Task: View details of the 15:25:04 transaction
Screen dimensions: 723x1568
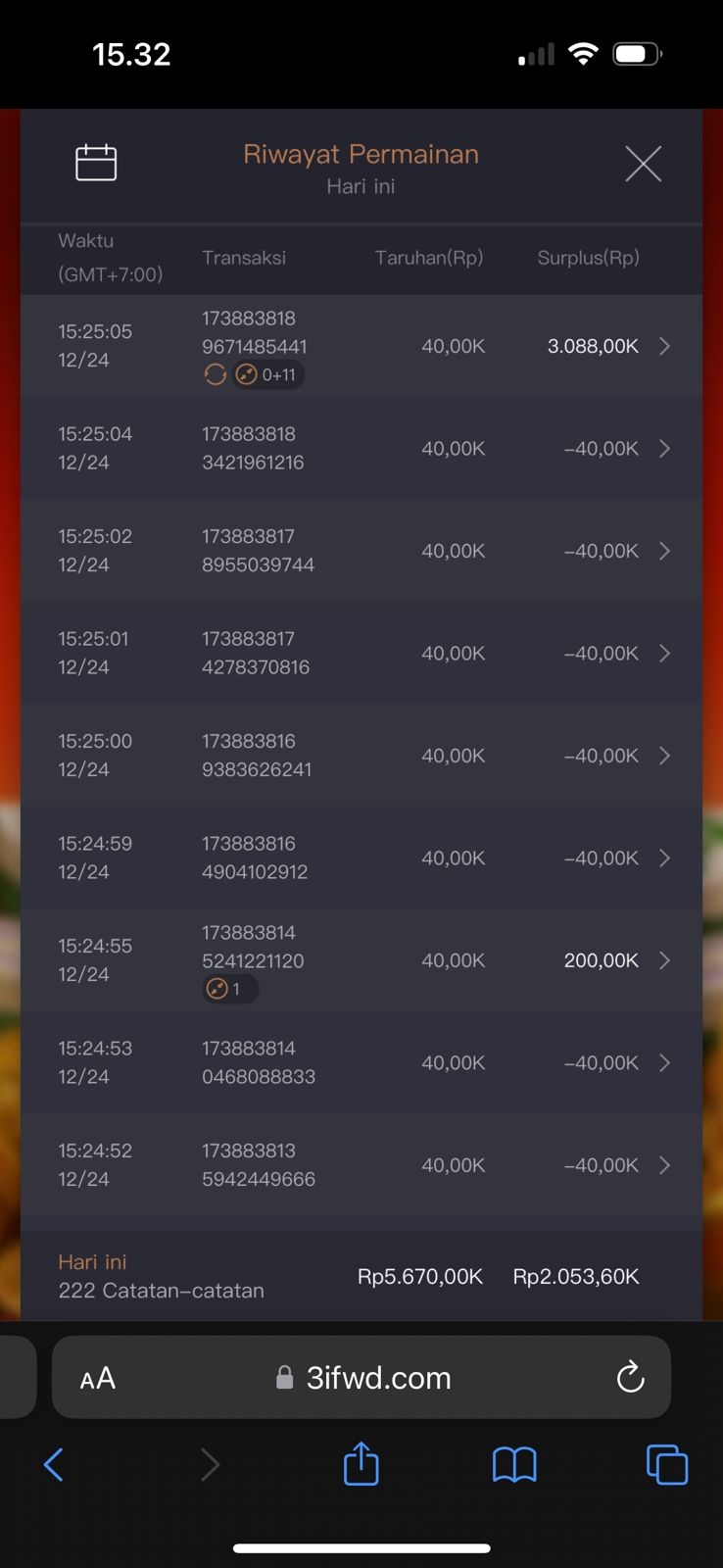Action: coord(664,448)
